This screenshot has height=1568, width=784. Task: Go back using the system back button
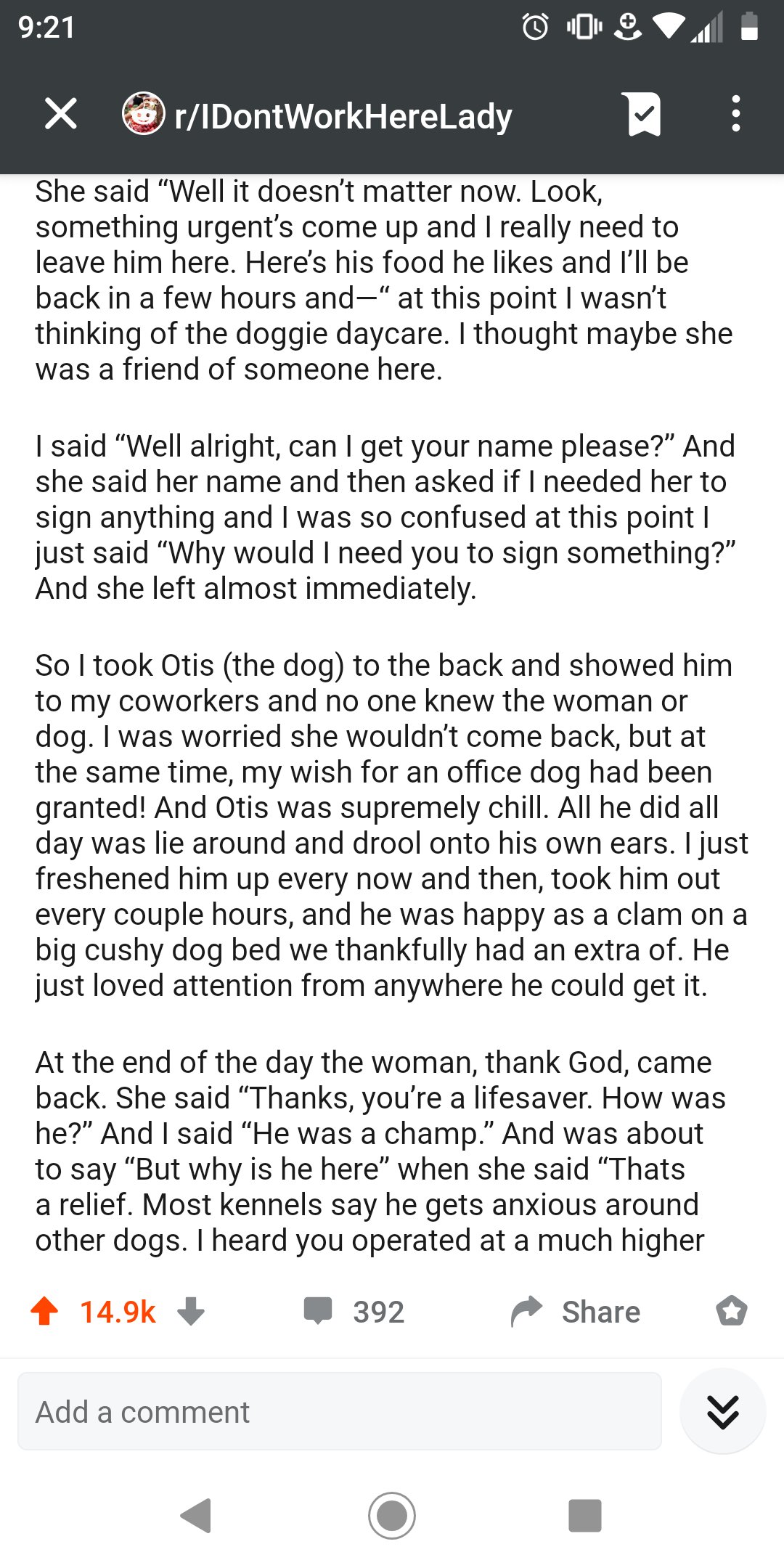coord(195,1516)
